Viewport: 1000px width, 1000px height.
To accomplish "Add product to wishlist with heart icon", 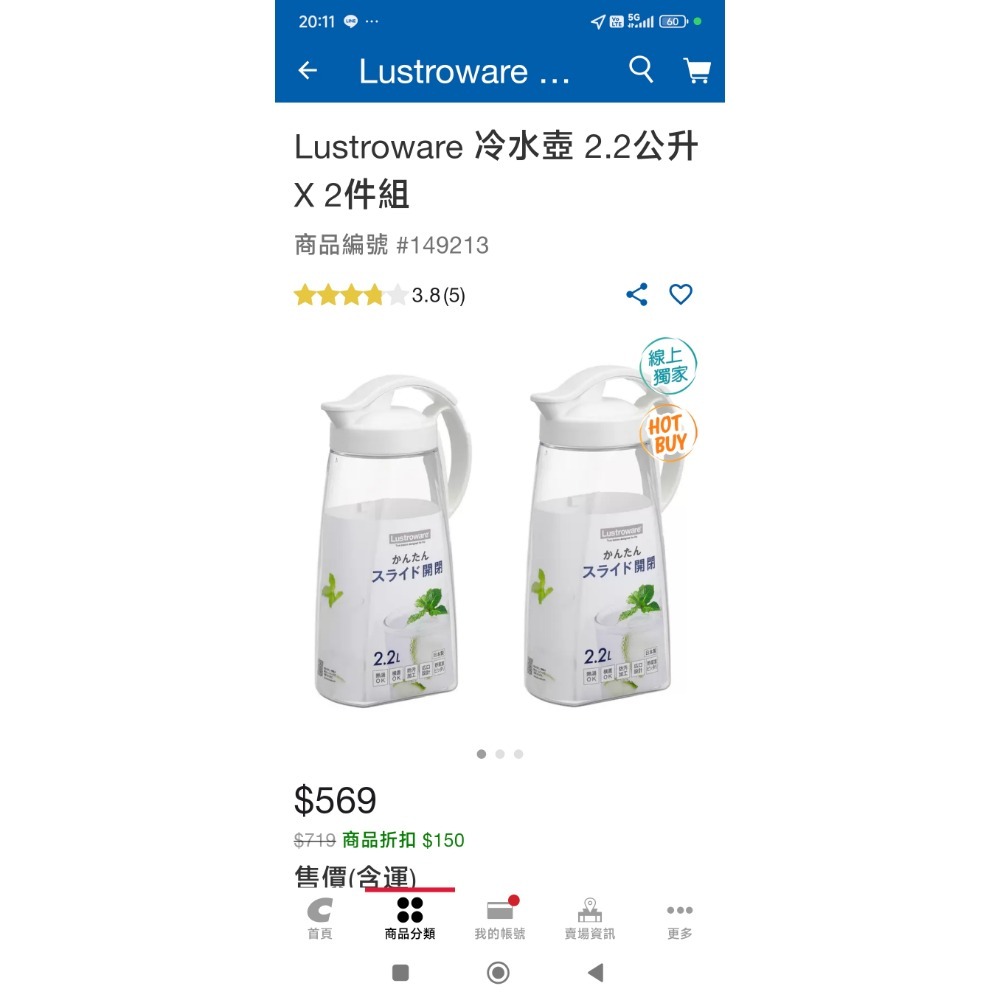I will [x=681, y=294].
